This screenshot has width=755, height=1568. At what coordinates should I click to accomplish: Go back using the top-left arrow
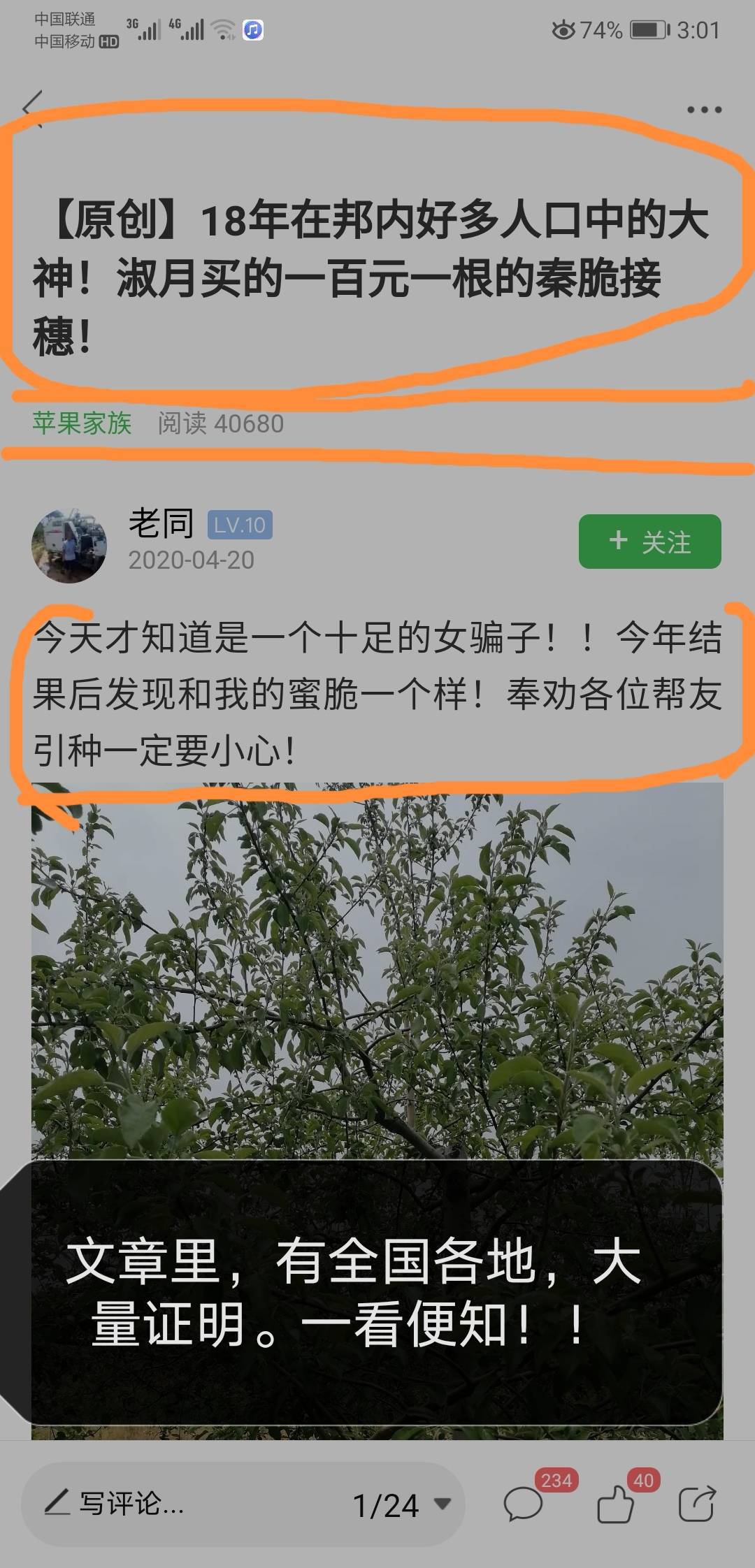point(33,108)
